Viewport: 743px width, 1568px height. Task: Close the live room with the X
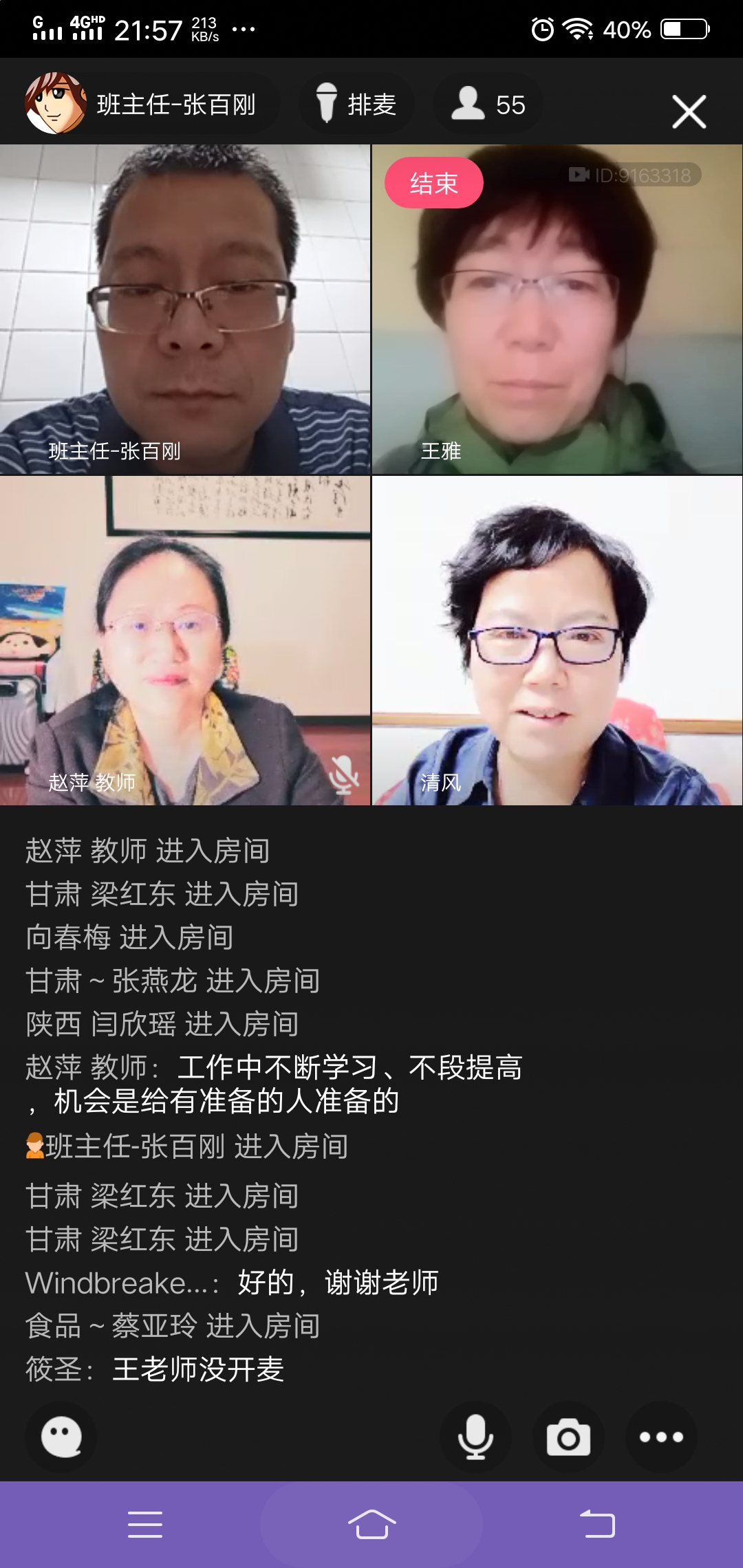689,111
